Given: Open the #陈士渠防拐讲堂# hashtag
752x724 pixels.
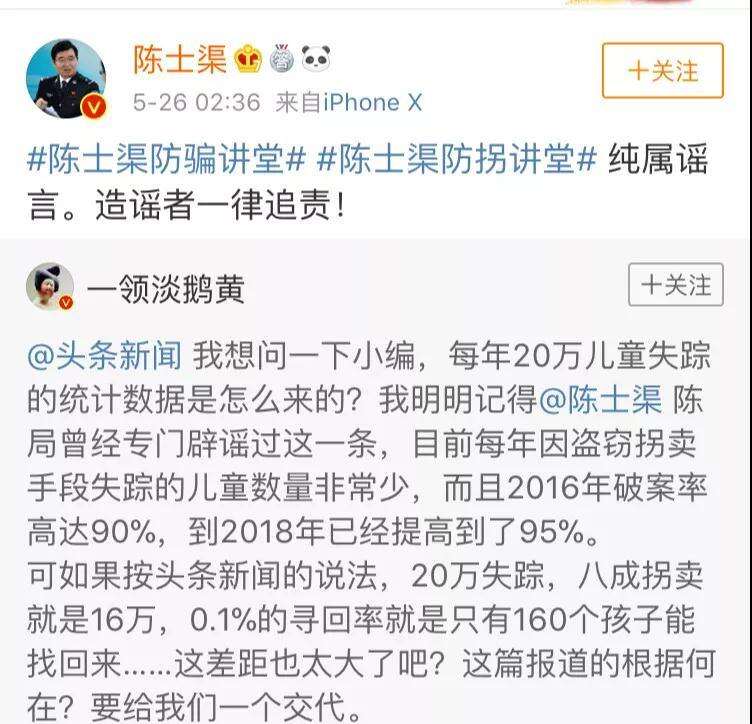Looking at the screenshot, I should (x=457, y=160).
